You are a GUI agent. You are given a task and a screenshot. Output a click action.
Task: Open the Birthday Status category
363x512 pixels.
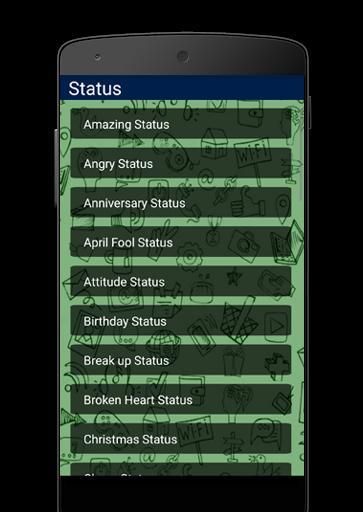[181, 321]
